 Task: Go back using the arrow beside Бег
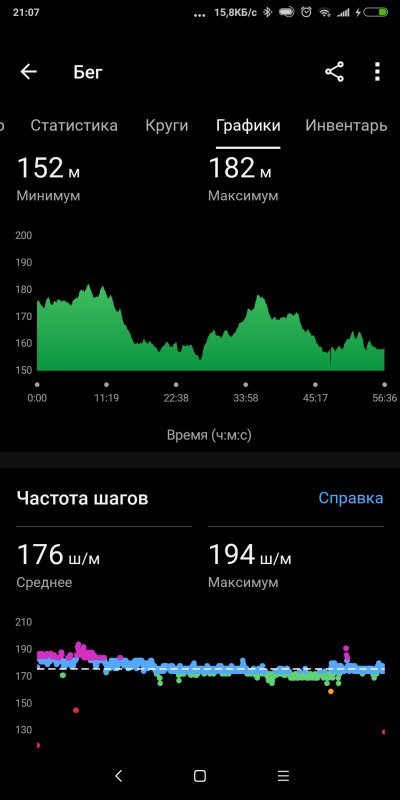29,72
